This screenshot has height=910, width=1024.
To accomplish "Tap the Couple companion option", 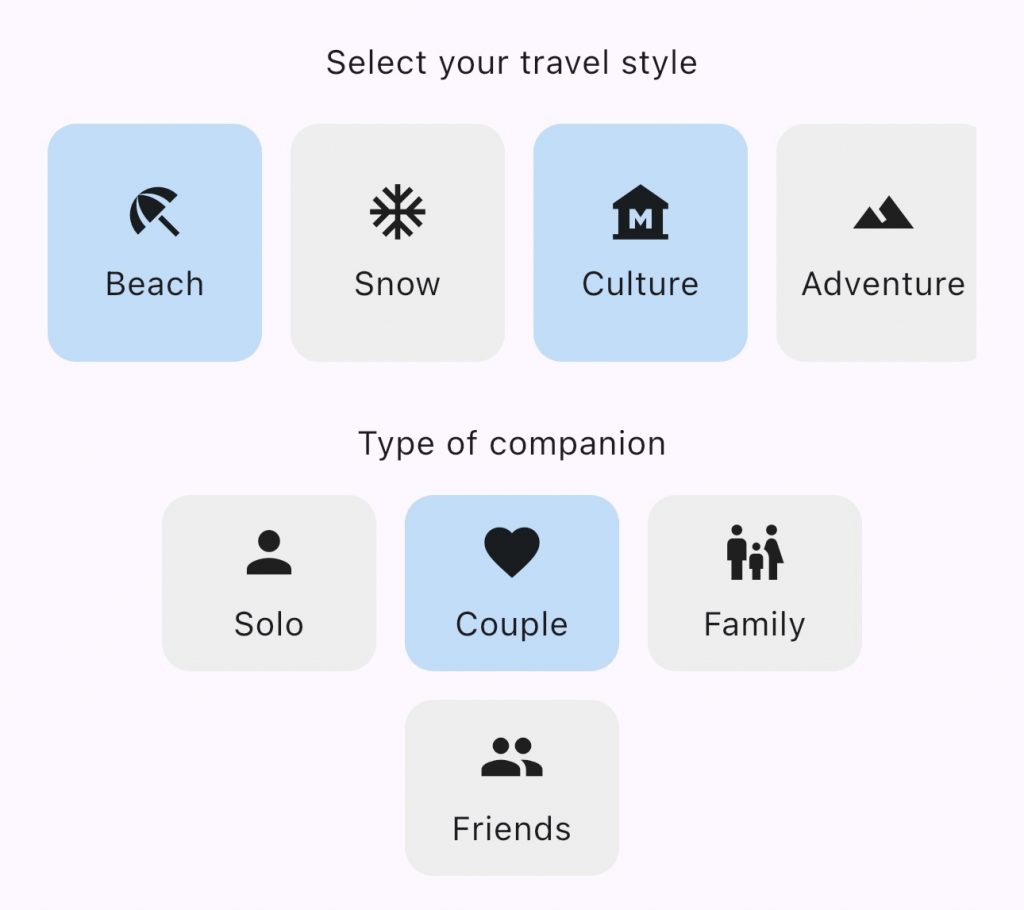I will [511, 583].
